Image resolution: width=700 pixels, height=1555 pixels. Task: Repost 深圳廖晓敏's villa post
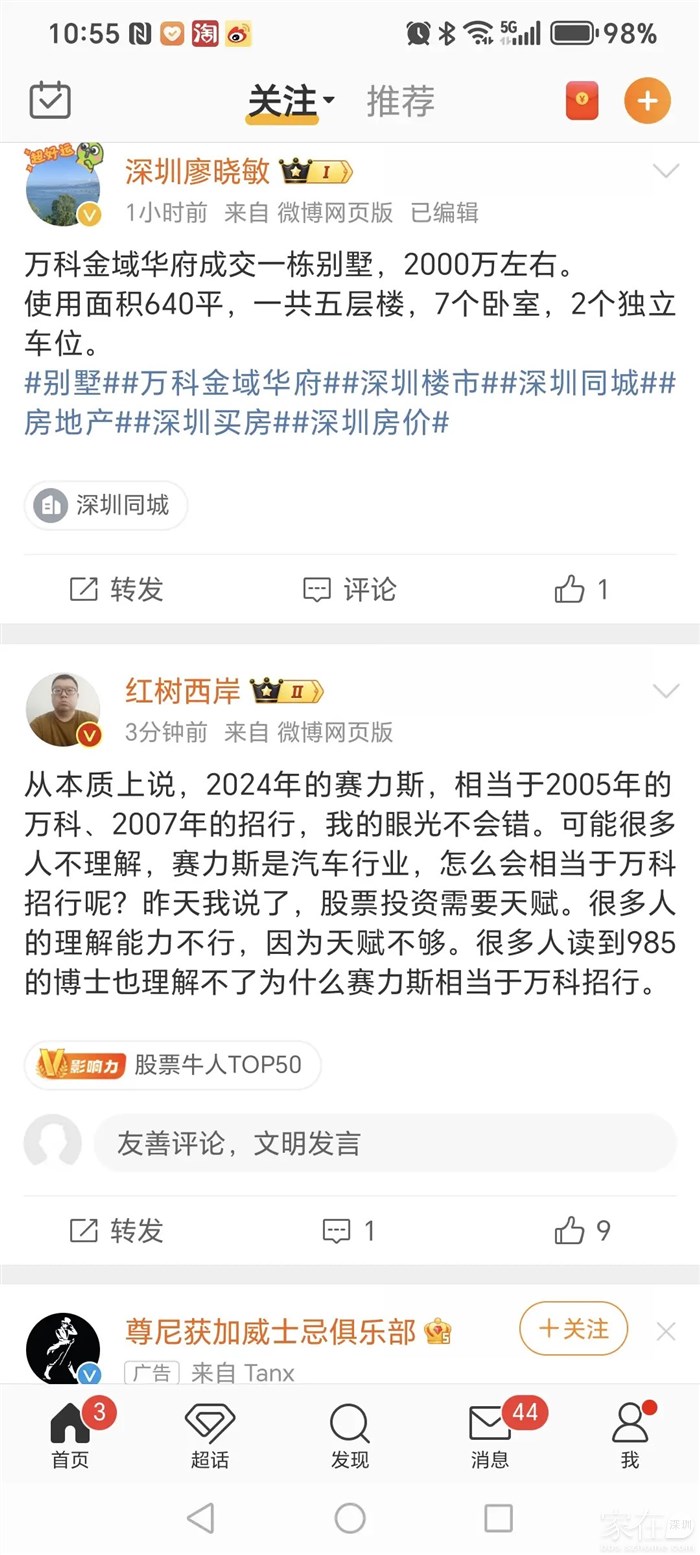pyautogui.click(x=117, y=589)
